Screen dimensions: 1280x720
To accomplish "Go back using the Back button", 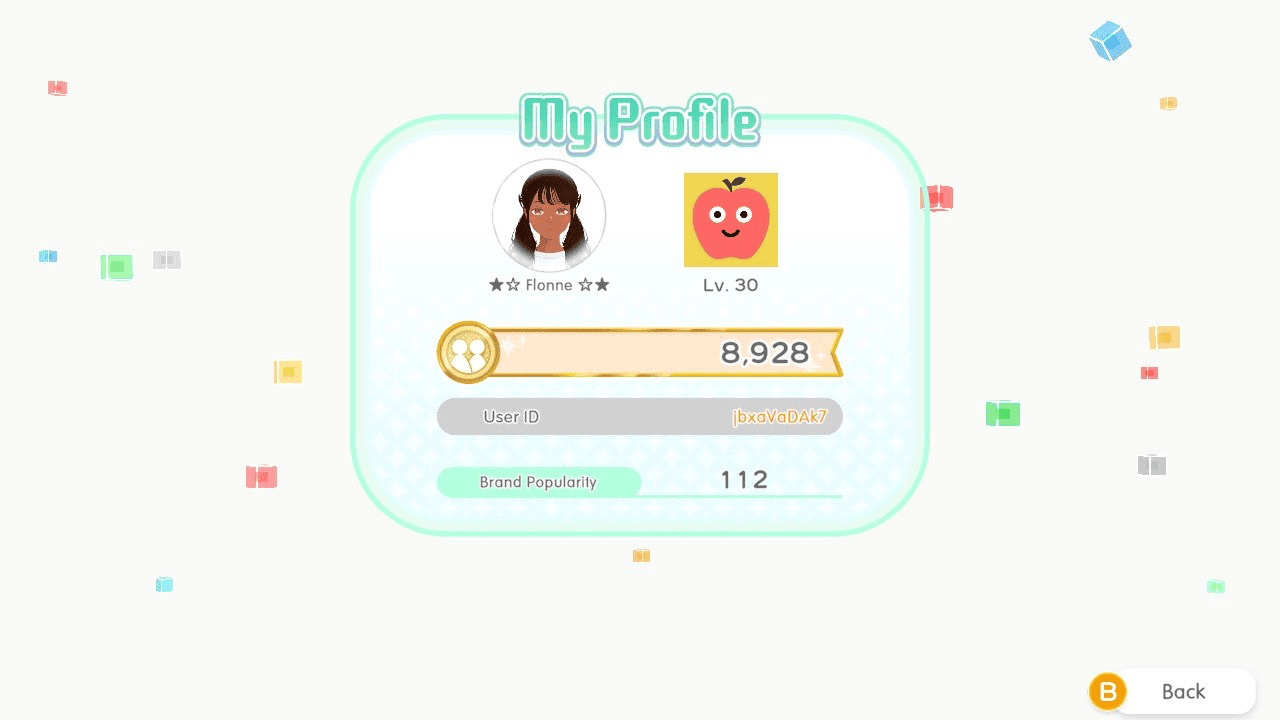I will (x=1182, y=691).
